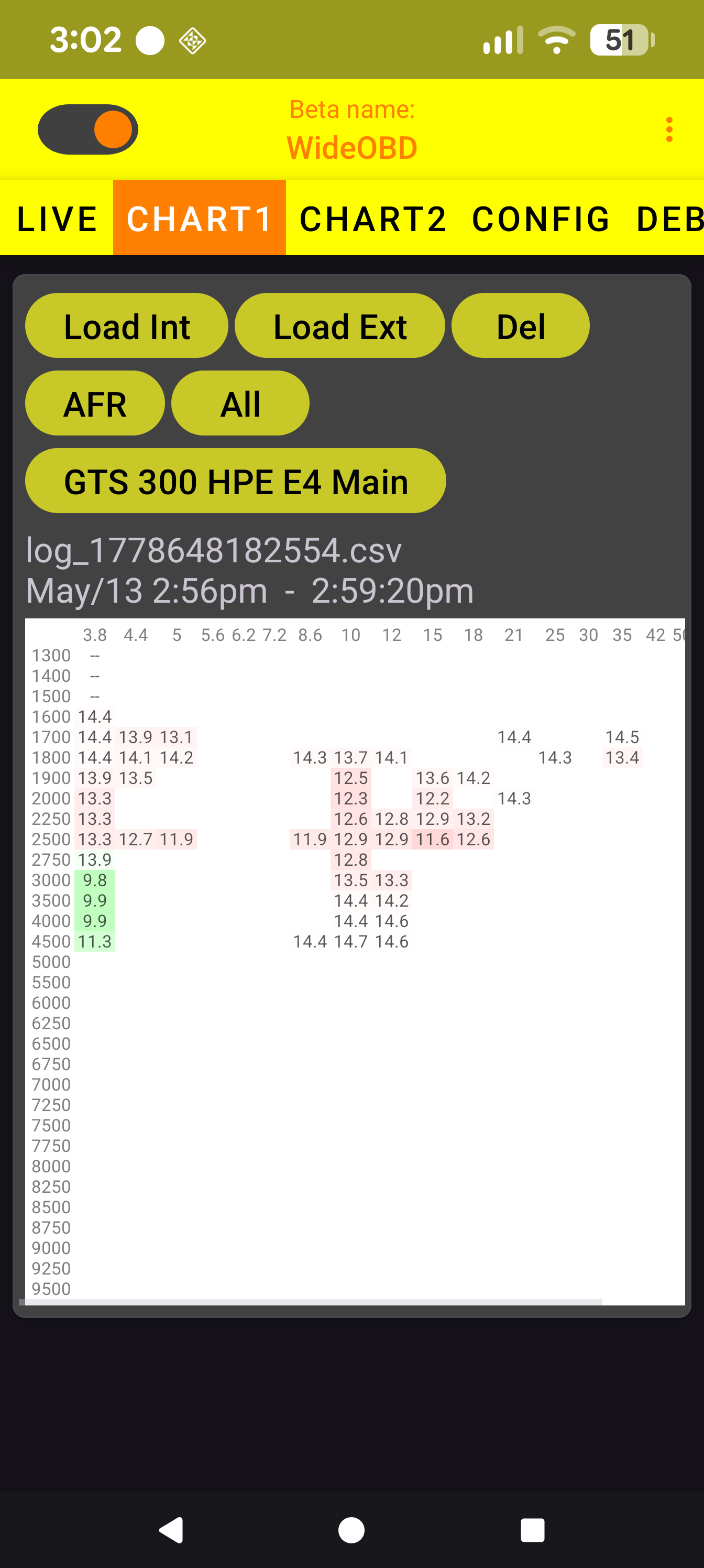Go to the home screen
Screen dimensions: 704x1568
(x=351, y=1530)
